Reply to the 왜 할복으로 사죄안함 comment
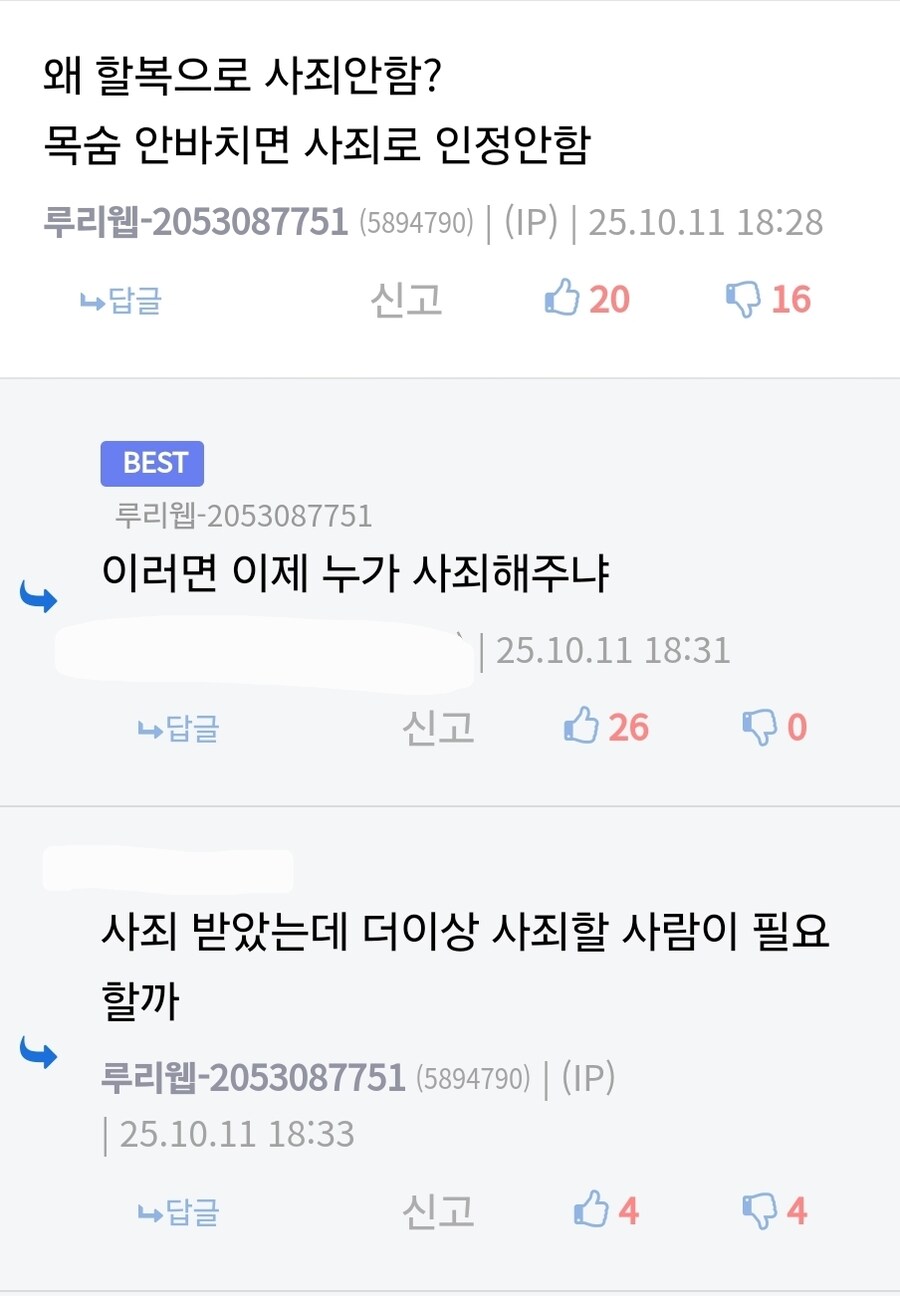Image resolution: width=900 pixels, height=1296 pixels. (121, 300)
